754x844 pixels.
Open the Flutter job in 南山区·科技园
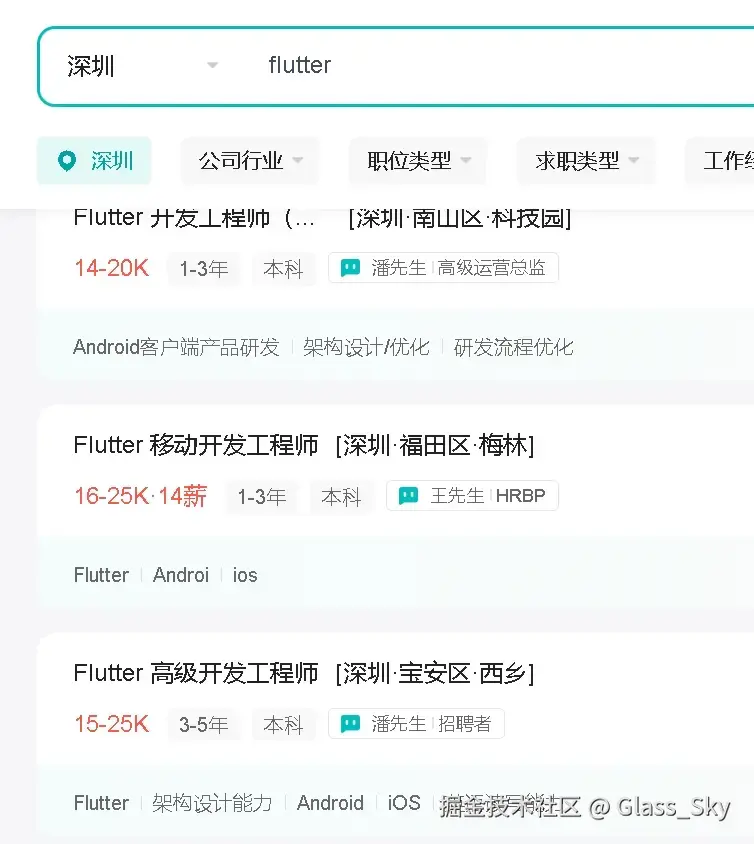(195, 219)
